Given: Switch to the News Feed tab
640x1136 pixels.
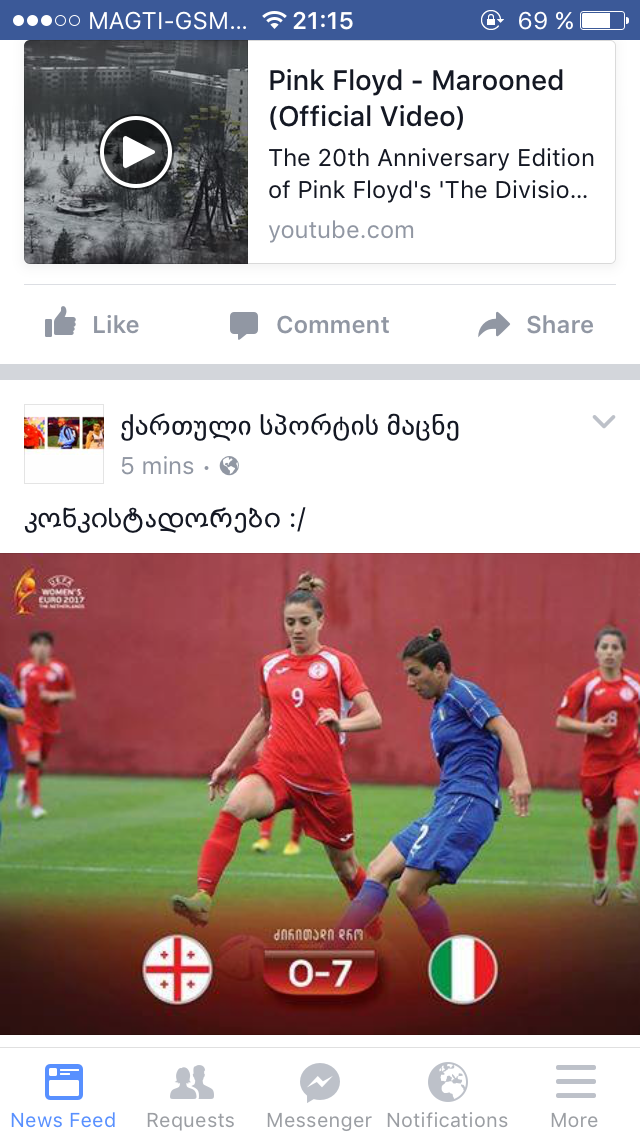Looking at the screenshot, I should point(64,1094).
